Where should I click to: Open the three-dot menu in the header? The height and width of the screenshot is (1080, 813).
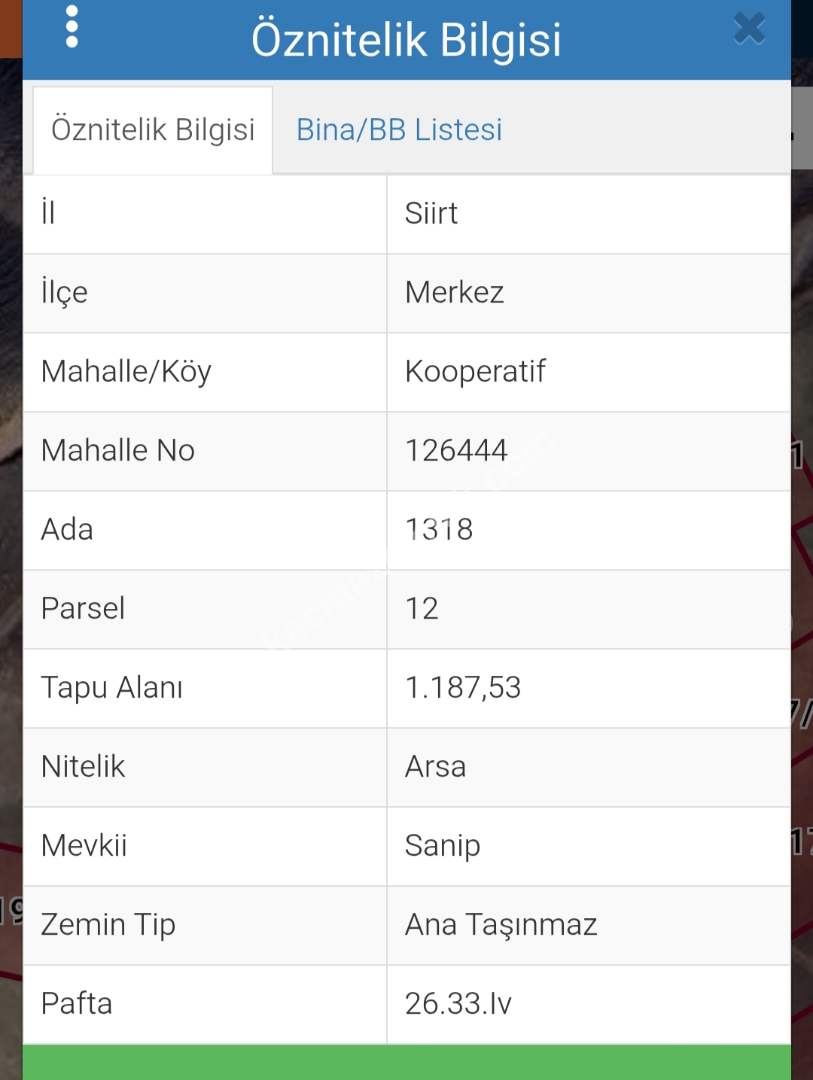click(x=71, y=27)
